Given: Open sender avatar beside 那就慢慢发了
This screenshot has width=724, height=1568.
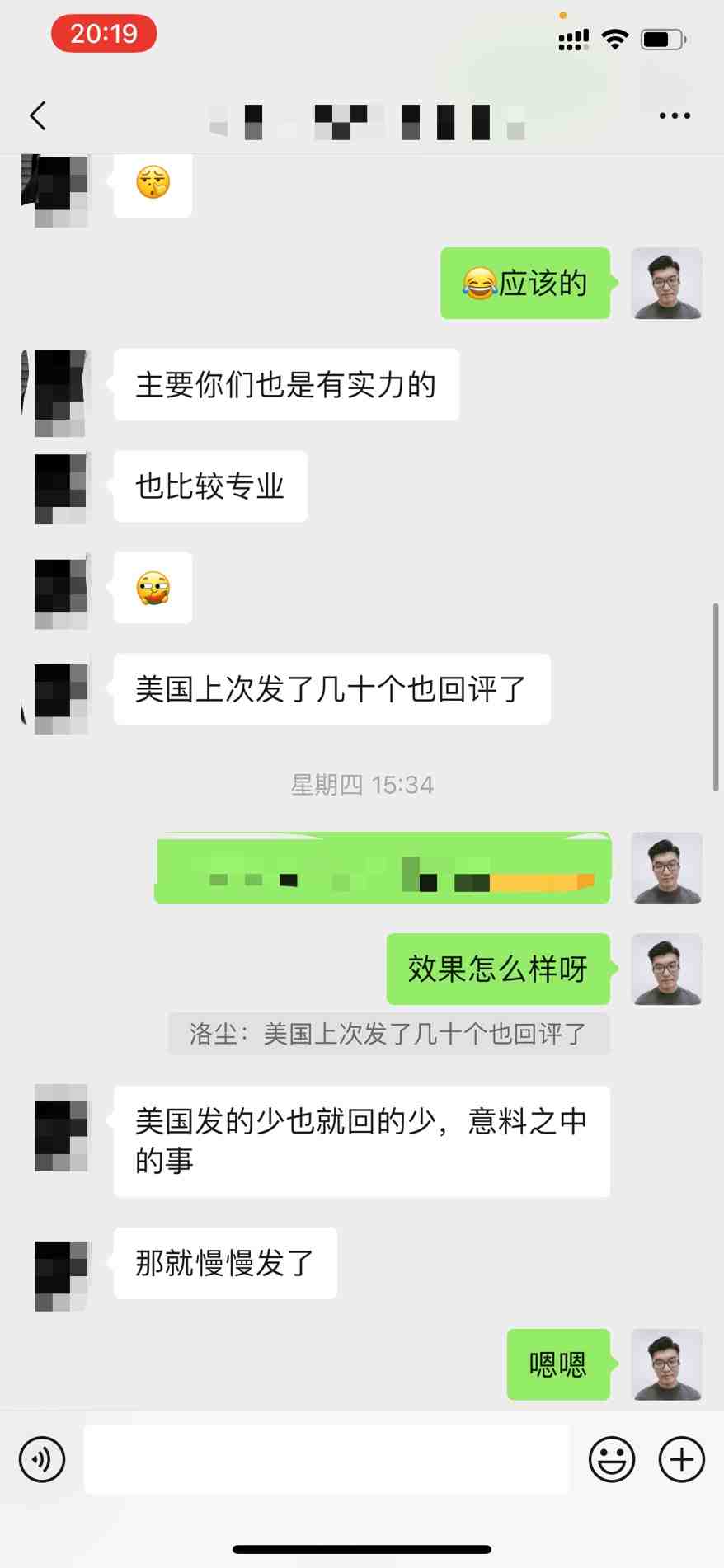Looking at the screenshot, I should coord(61,1265).
